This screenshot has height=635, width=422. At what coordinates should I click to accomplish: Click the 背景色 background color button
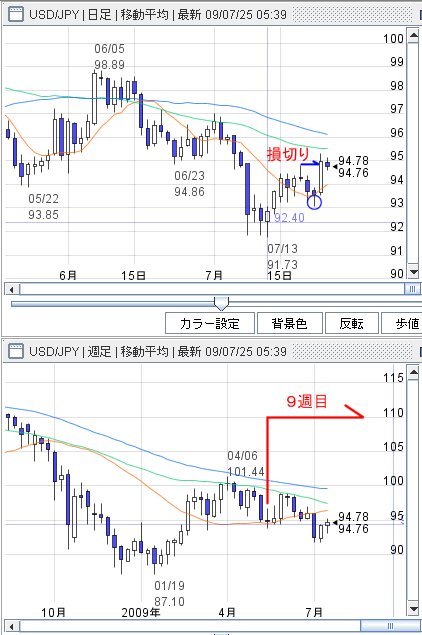[x=290, y=323]
